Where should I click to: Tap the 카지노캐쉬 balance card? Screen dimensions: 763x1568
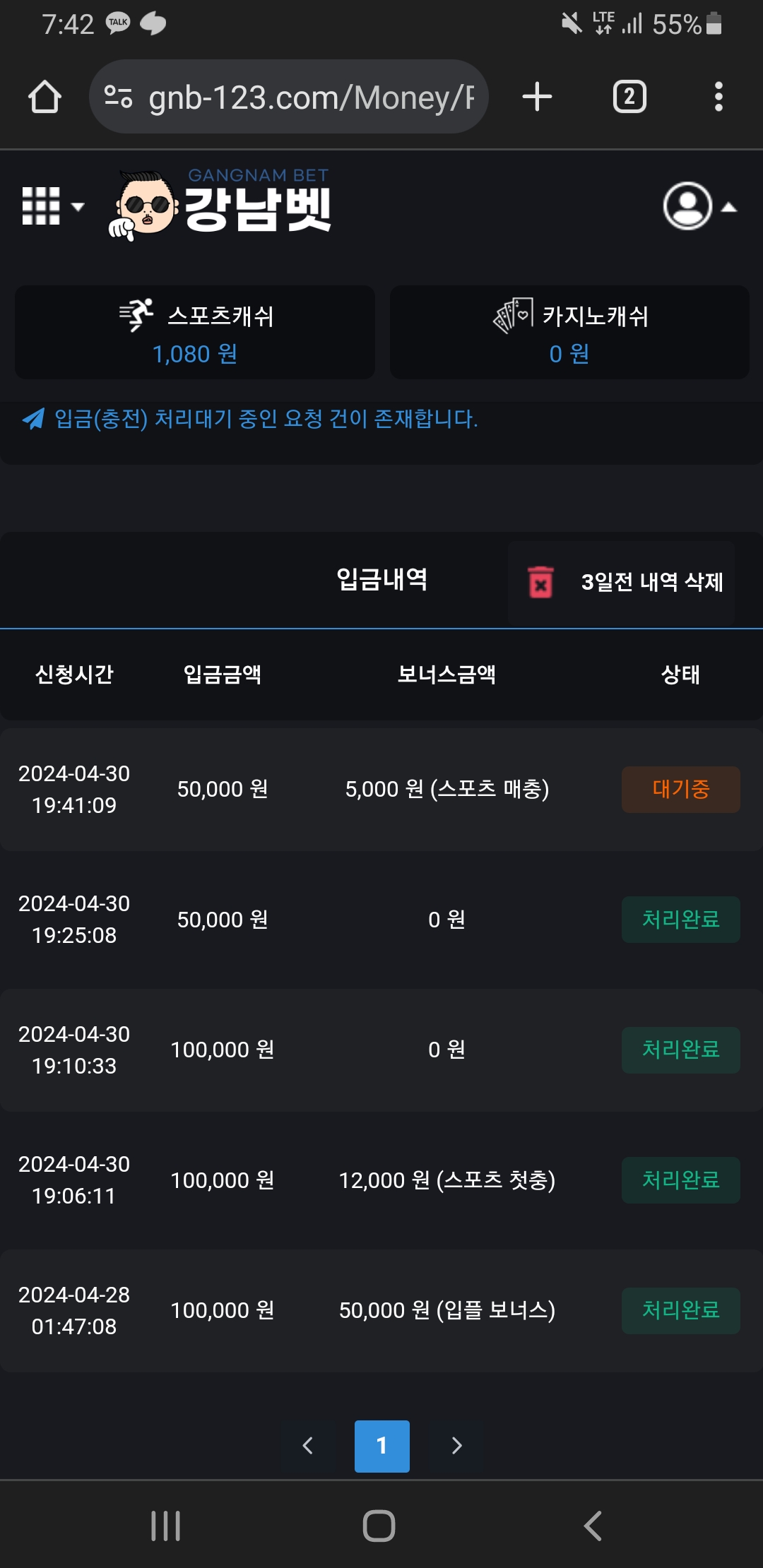point(569,333)
